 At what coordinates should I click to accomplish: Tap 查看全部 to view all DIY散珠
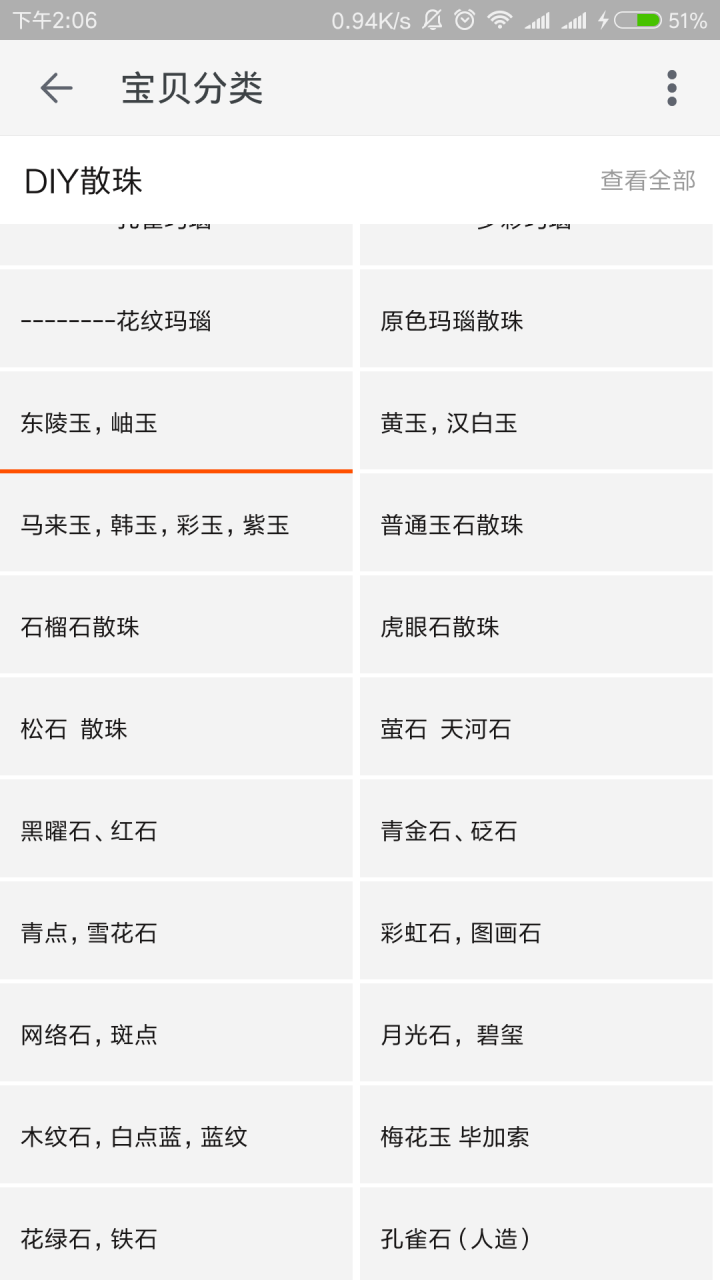[647, 180]
